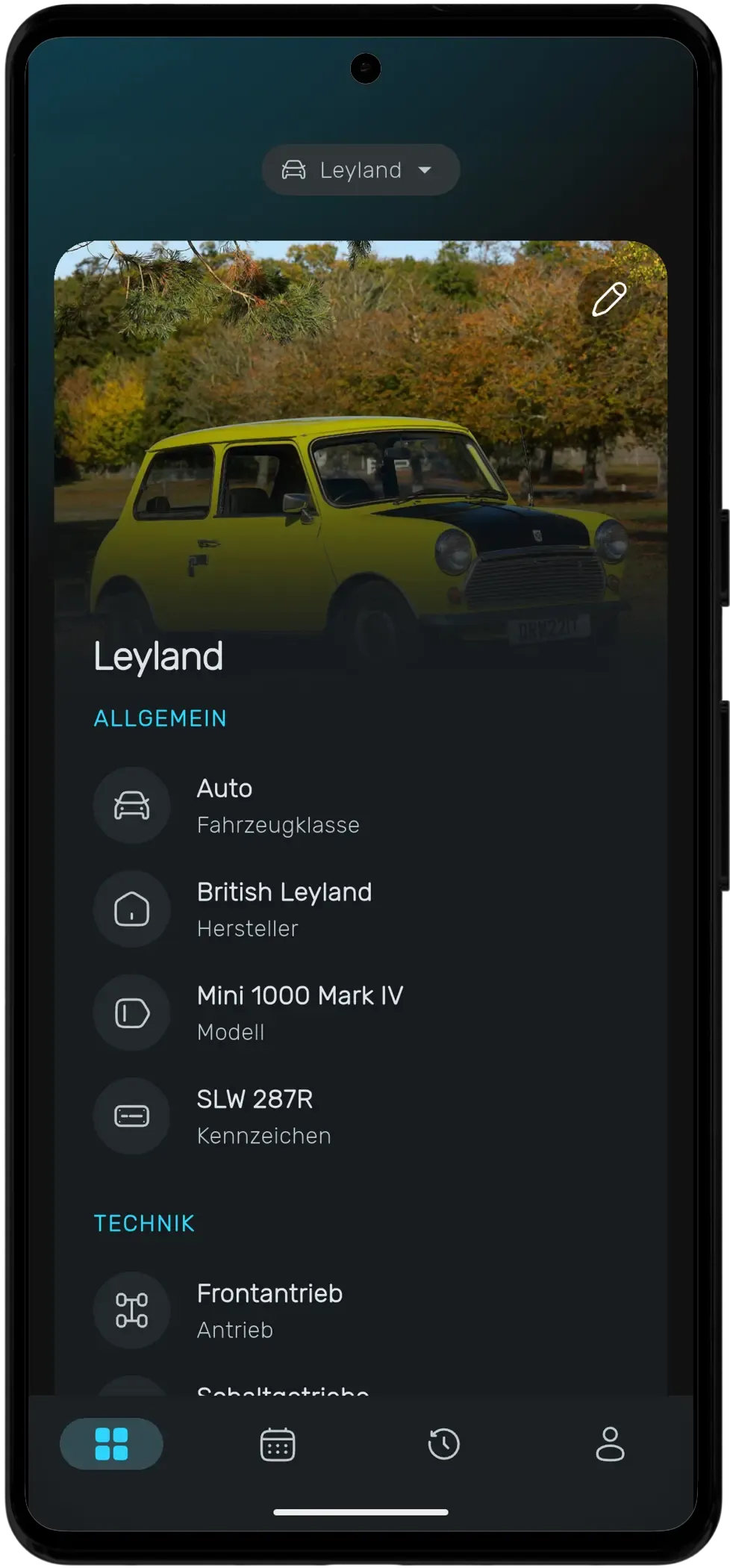This screenshot has height=1568, width=730.
Task: Switch to the dashboard grid tab
Action: 111,1444
